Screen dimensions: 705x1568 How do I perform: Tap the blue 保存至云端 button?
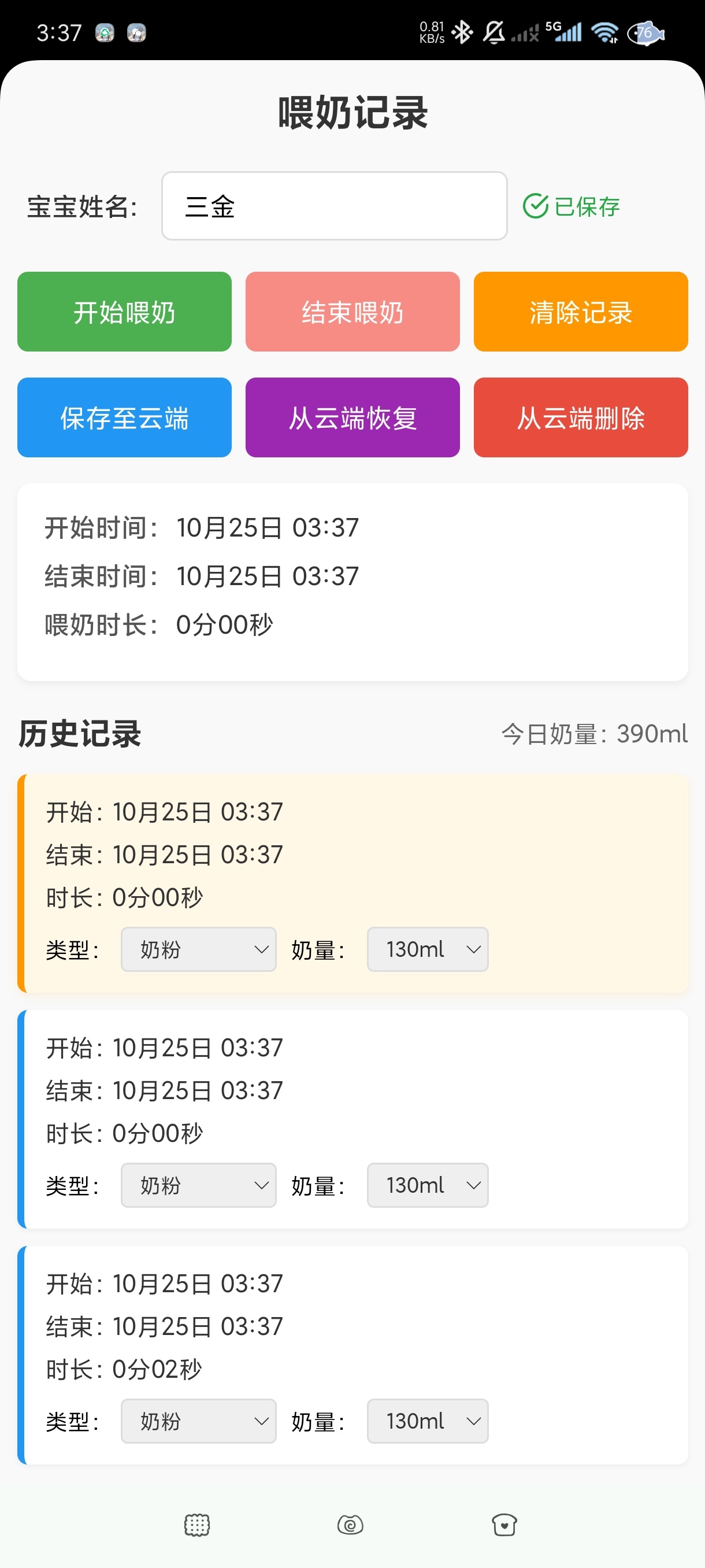(124, 417)
